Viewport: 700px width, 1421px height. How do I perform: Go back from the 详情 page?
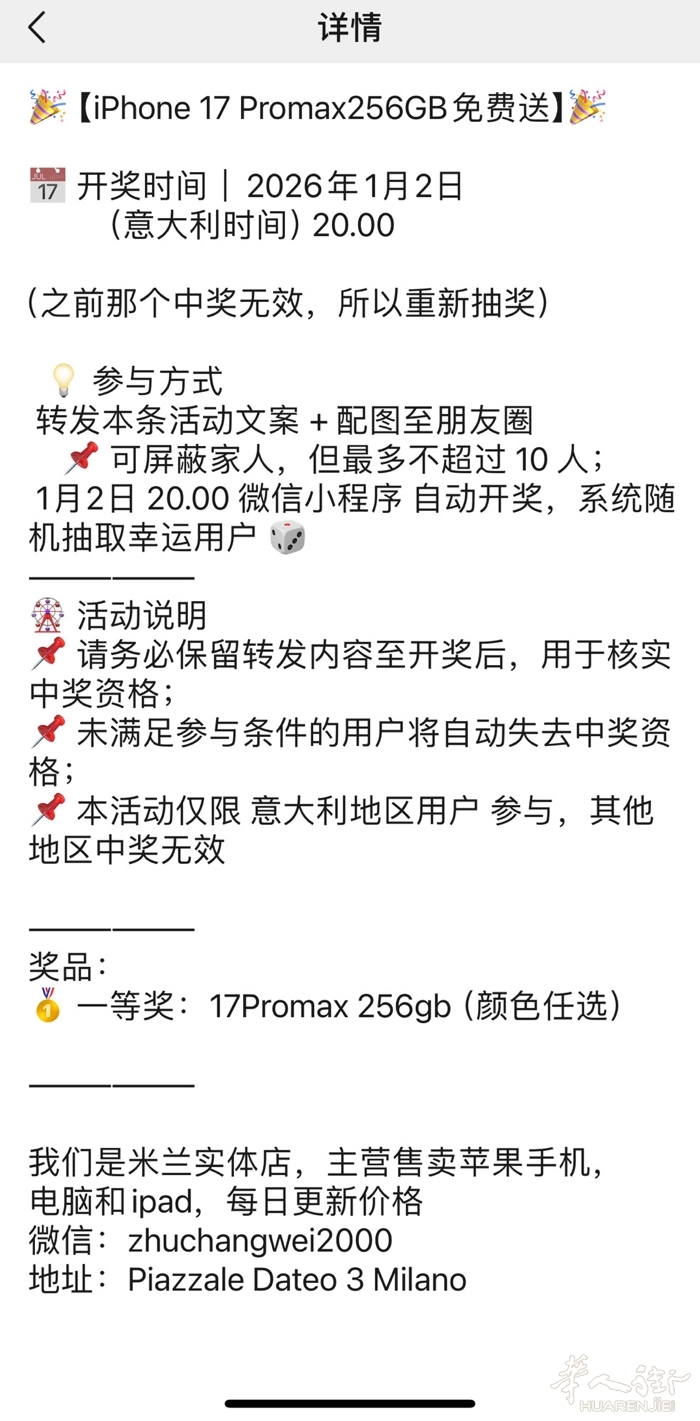click(x=37, y=28)
